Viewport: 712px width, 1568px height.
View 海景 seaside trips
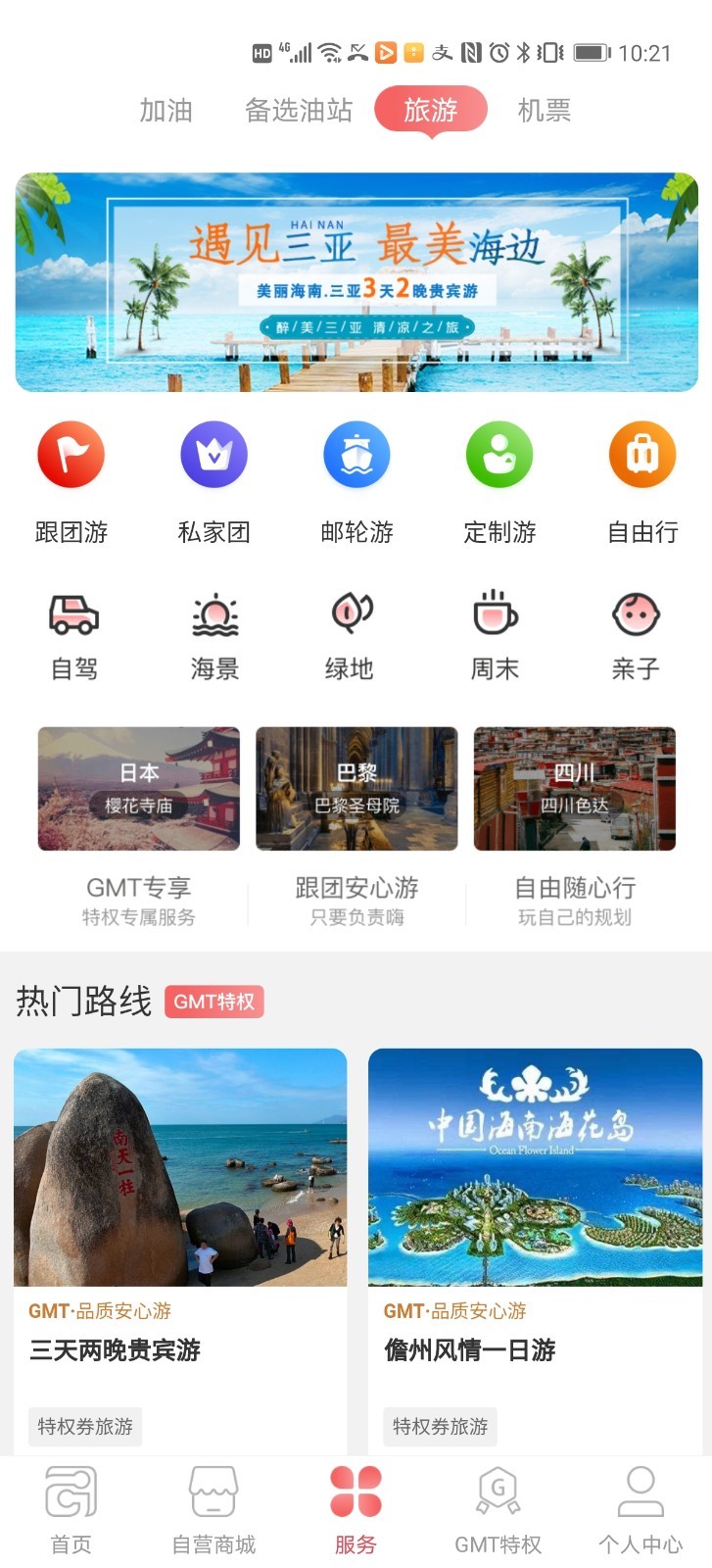click(x=214, y=637)
